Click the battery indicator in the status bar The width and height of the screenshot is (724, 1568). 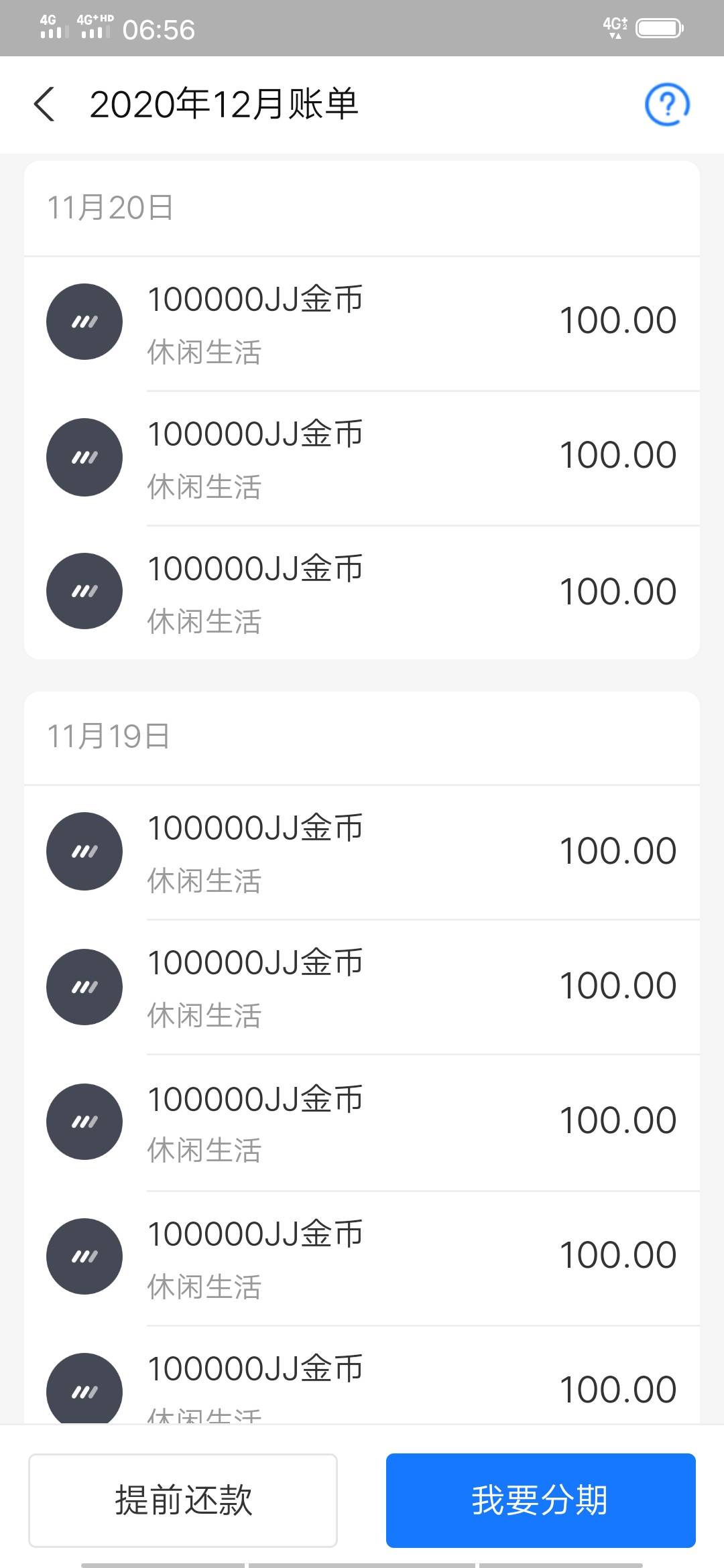point(659,27)
